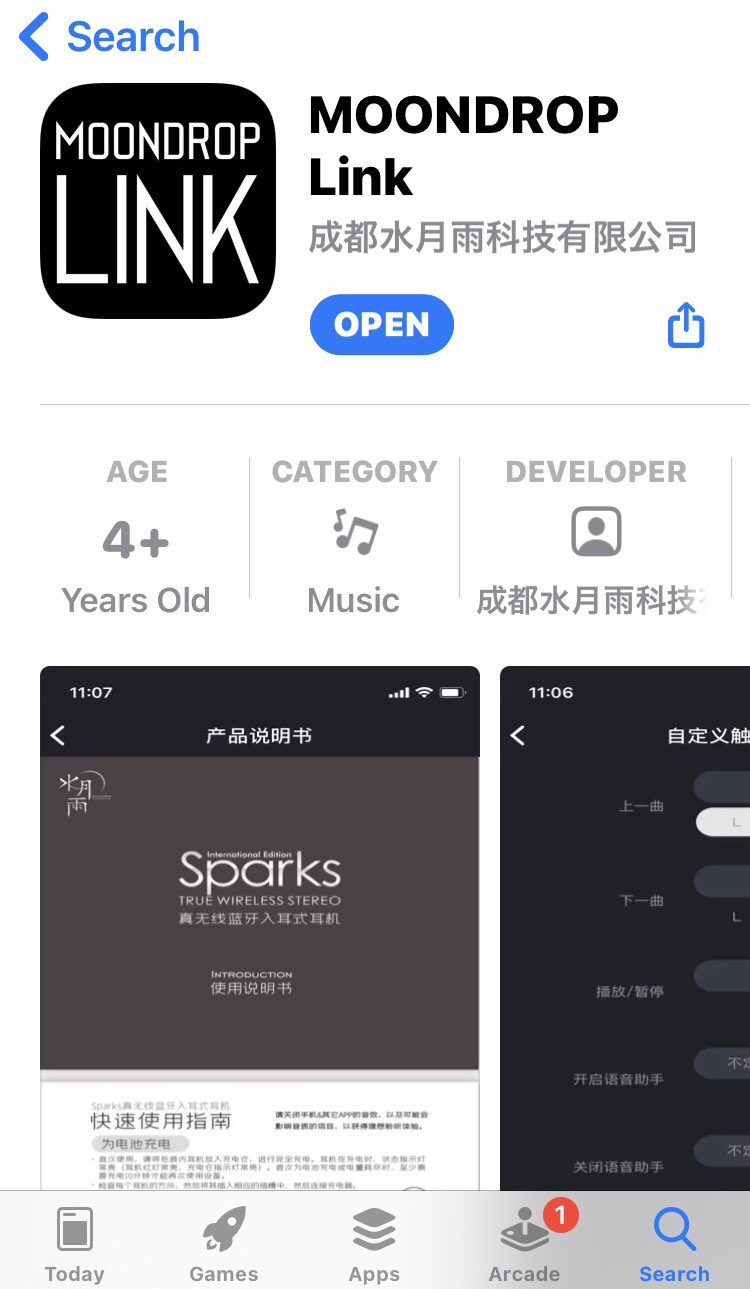Switch to the Games tab

pyautogui.click(x=224, y=1243)
